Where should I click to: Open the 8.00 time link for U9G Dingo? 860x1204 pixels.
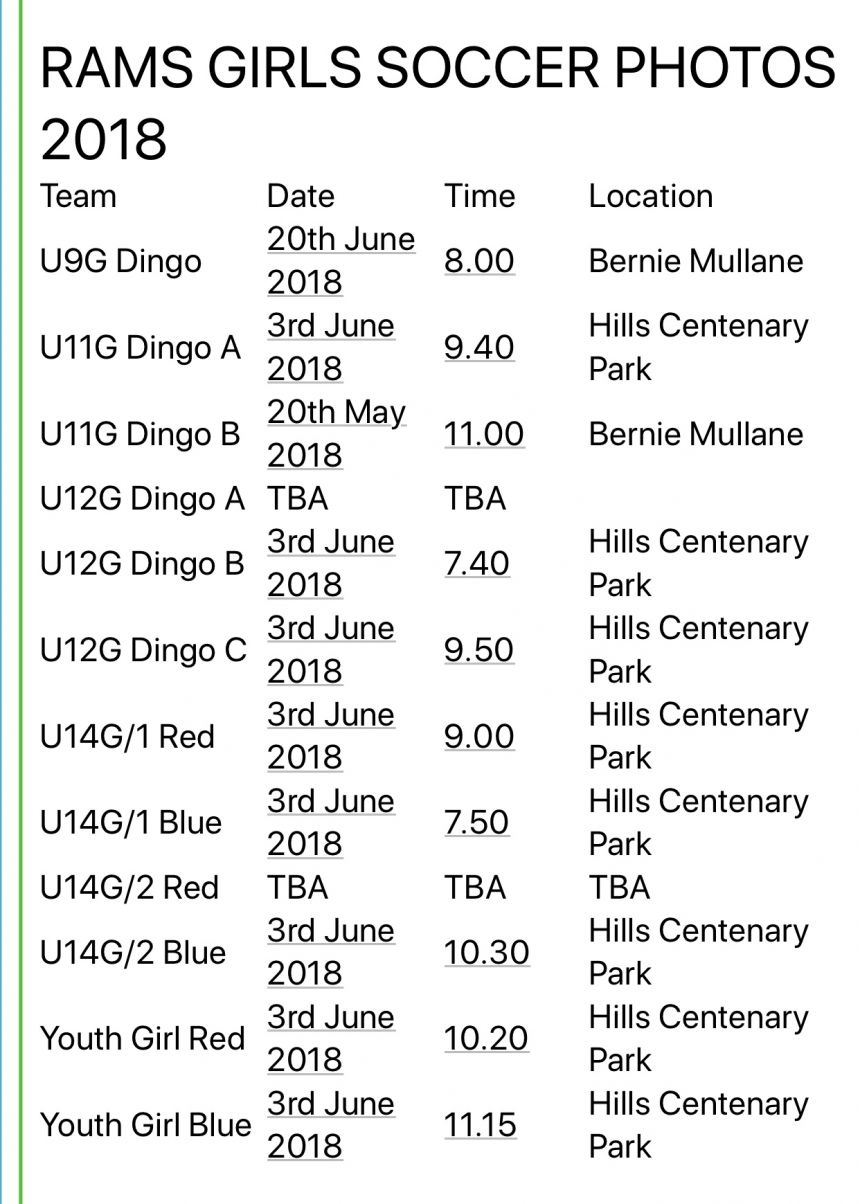coord(479,261)
